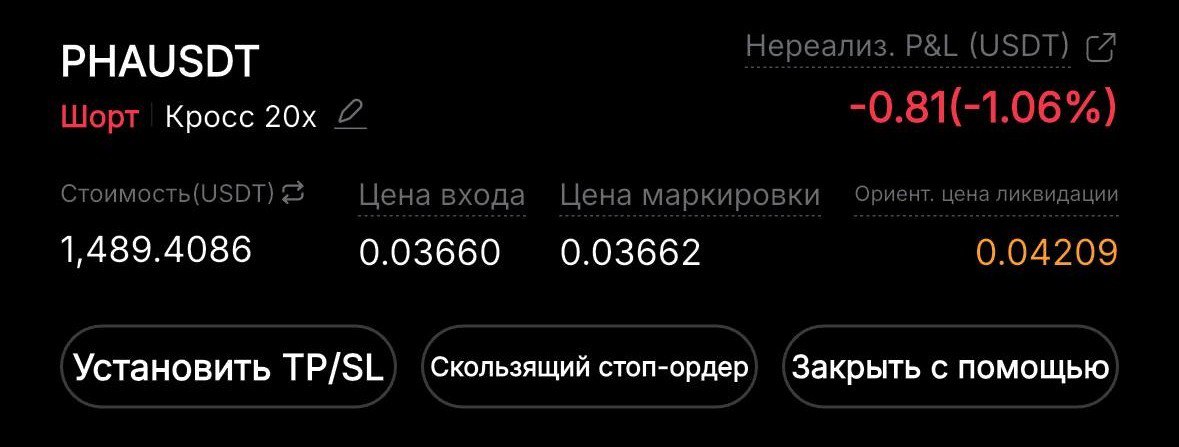Show the Нереализ. P&L (USDT) explanation
Image resolution: width=1179 pixels, height=447 pixels.
908,47
